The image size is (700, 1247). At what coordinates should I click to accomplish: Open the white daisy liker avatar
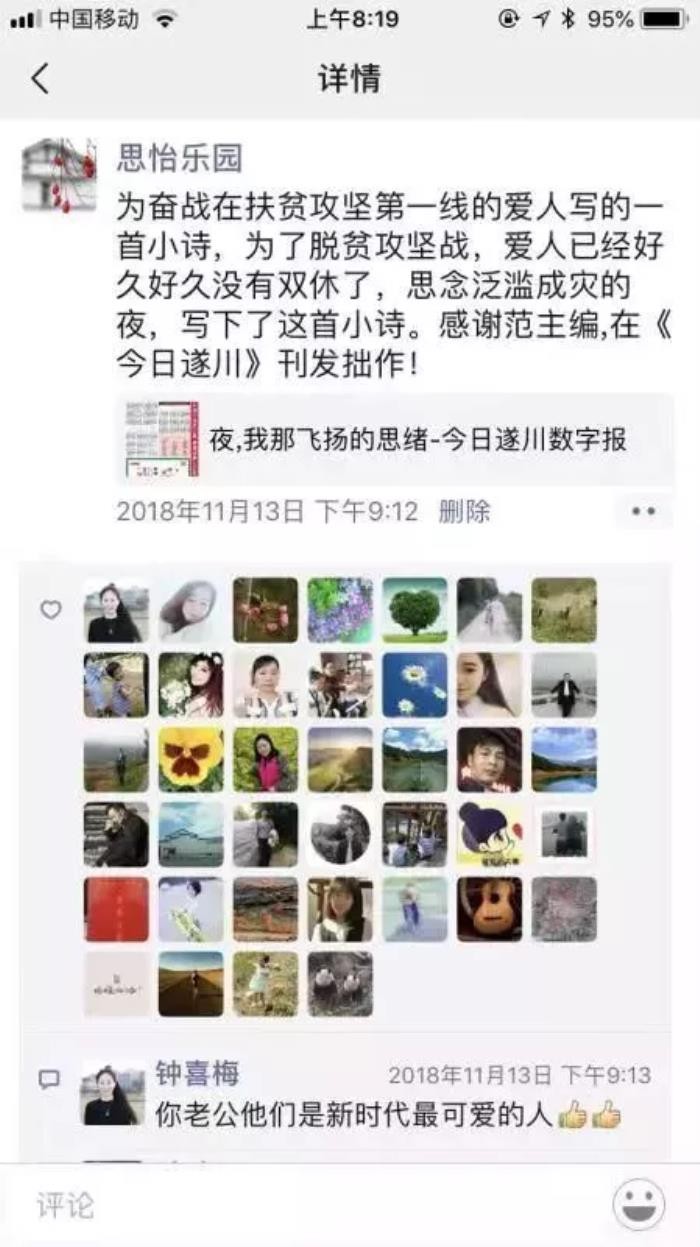[x=415, y=685]
